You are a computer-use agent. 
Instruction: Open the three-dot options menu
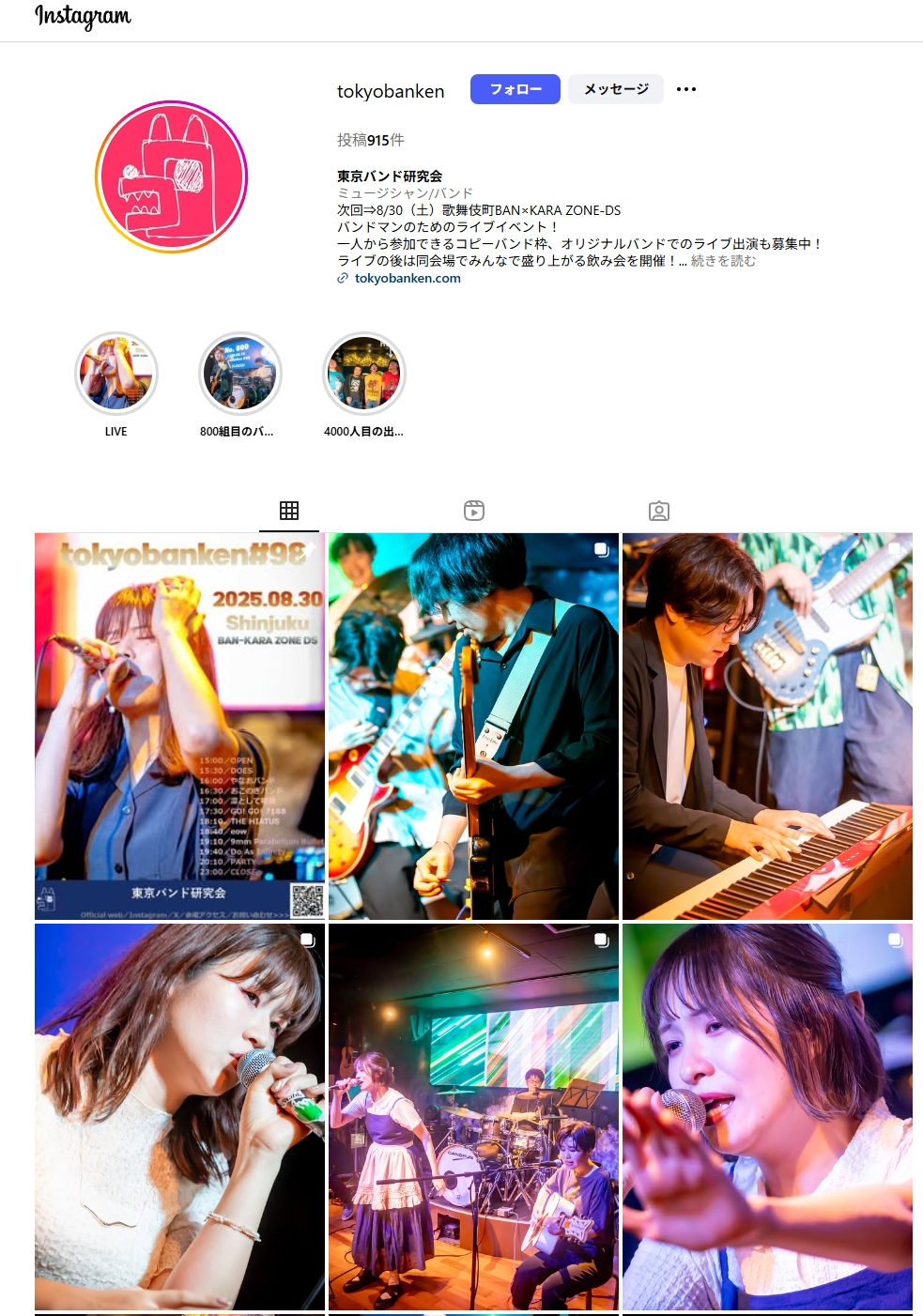pyautogui.click(x=686, y=89)
